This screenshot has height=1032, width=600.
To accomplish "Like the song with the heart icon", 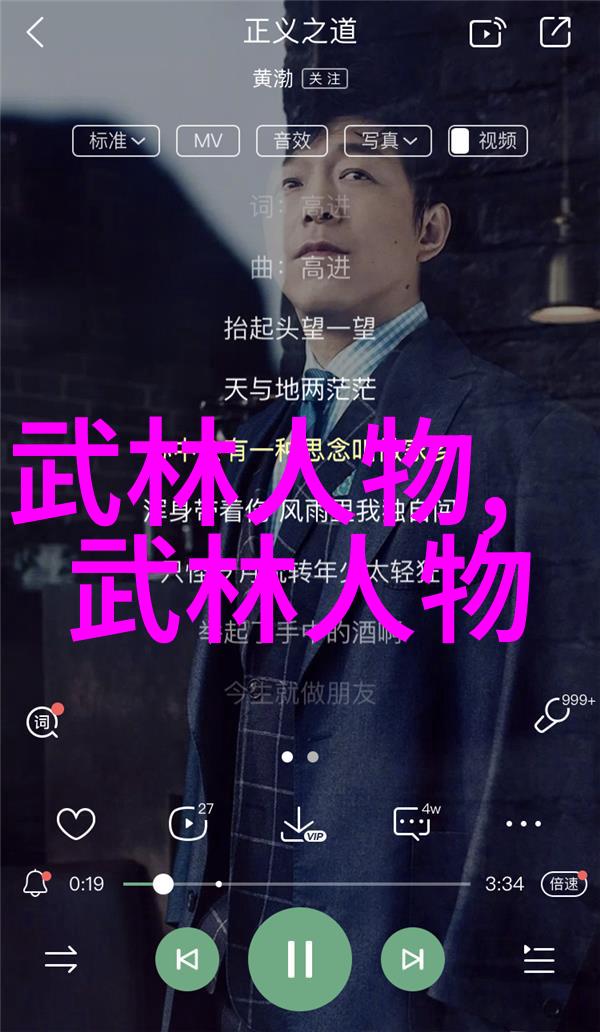I will point(76,824).
